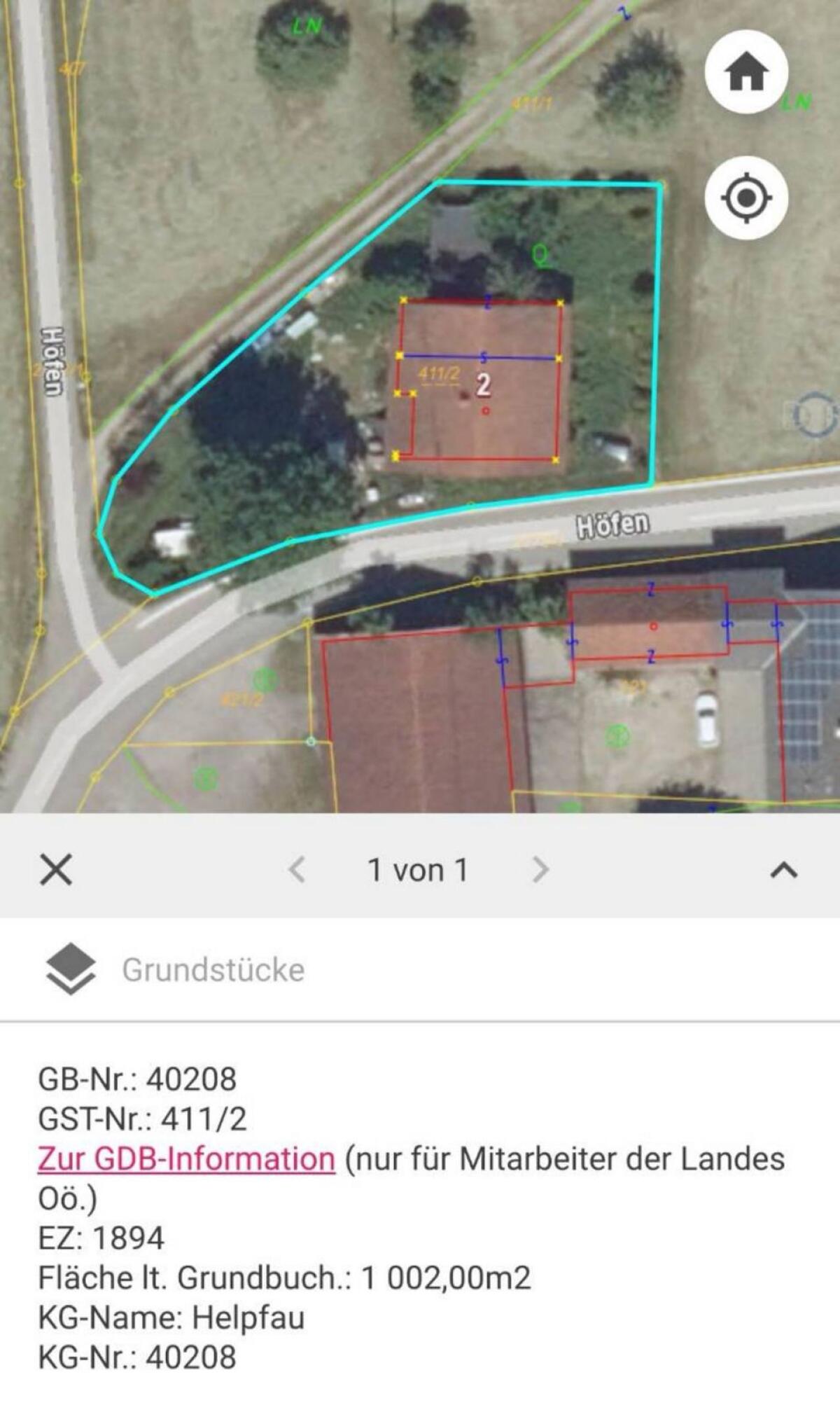Close the parcel info panel
The width and height of the screenshot is (840, 1405).
[x=56, y=871]
